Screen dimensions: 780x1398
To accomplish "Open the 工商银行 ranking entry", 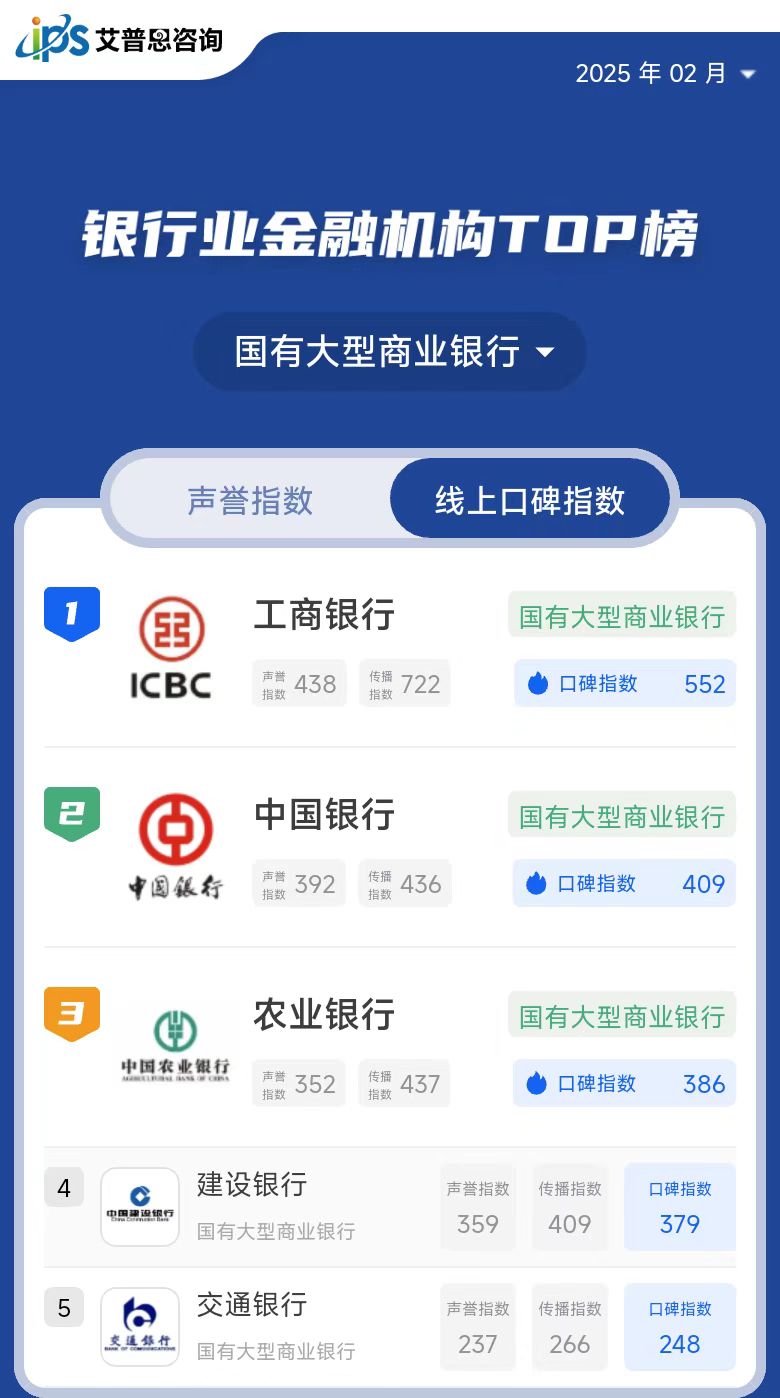I will [x=390, y=648].
